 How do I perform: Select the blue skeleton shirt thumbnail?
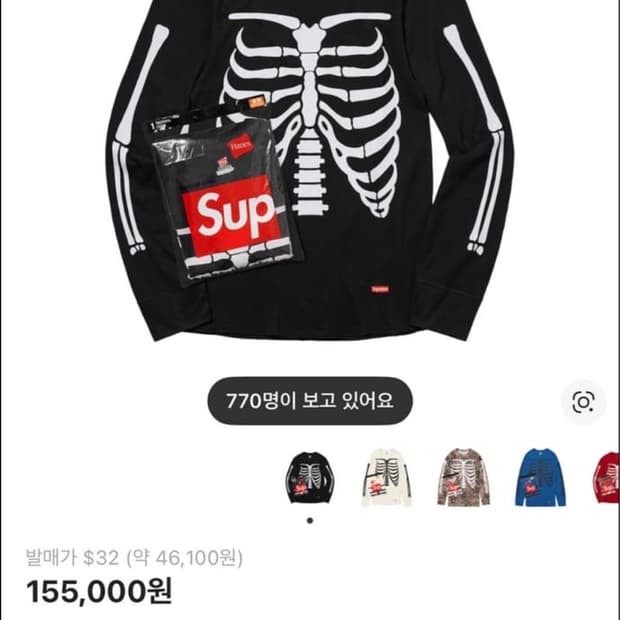tap(540, 478)
